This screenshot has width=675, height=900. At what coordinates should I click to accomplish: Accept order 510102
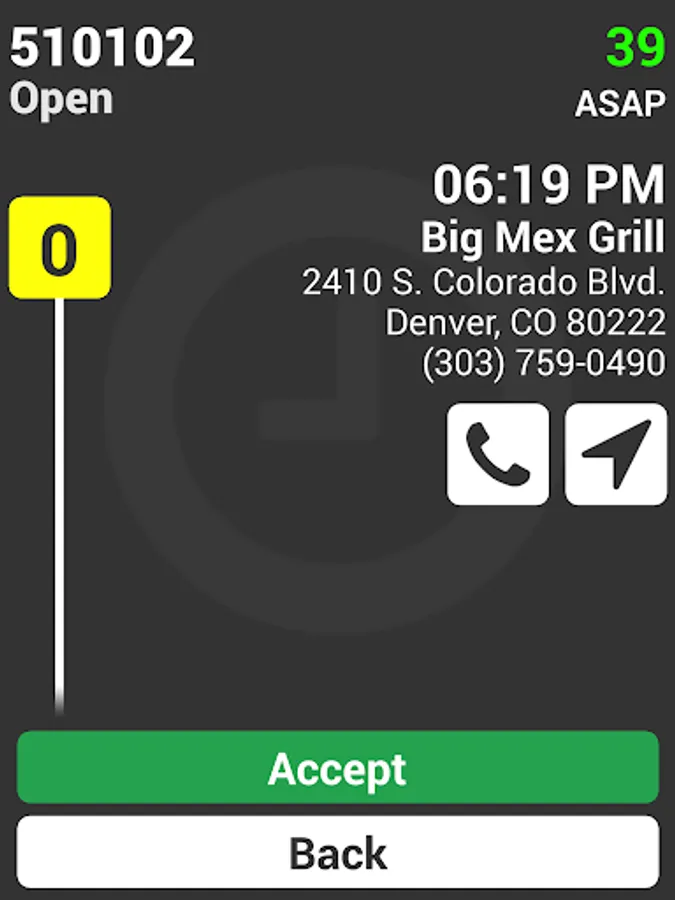[x=338, y=768]
